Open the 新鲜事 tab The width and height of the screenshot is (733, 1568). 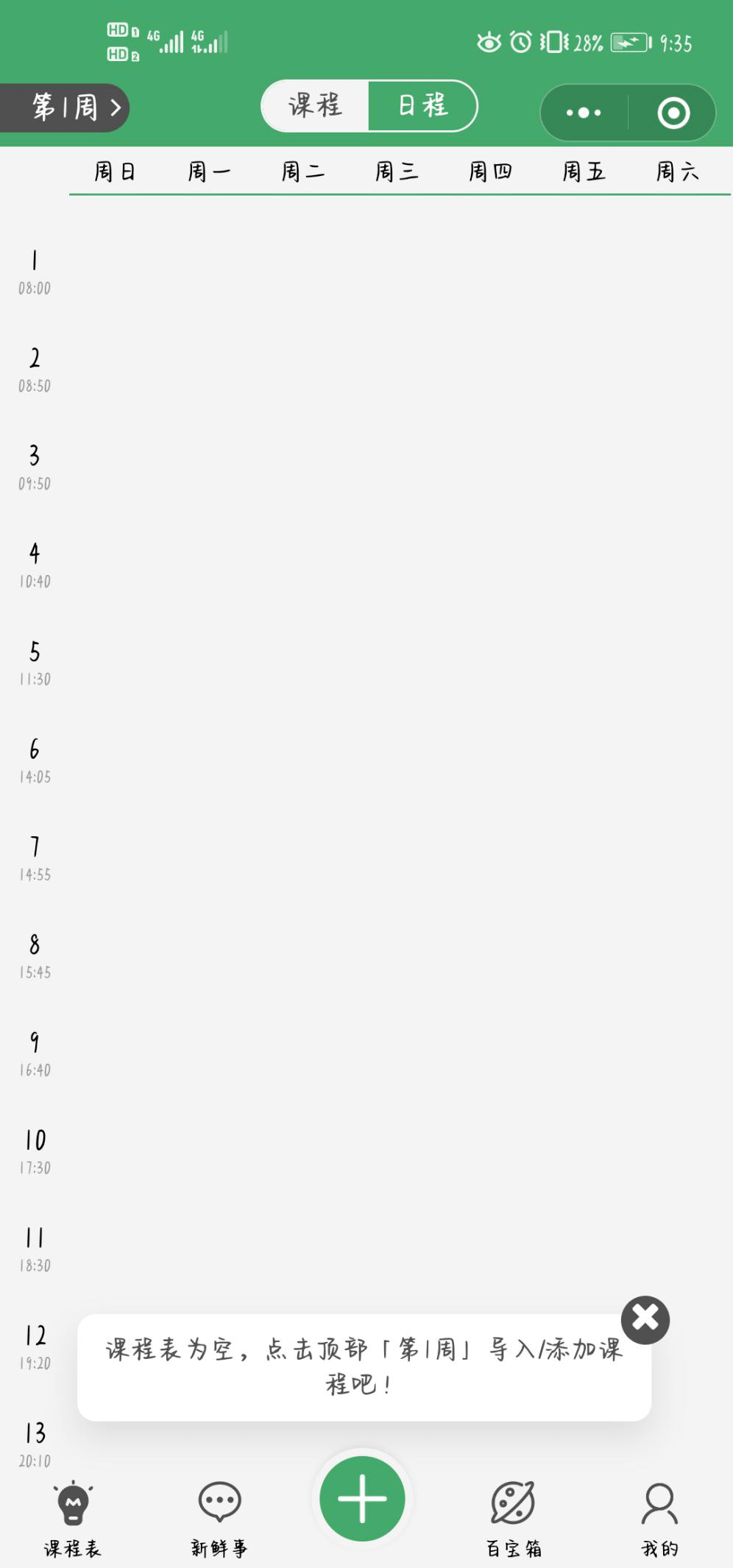[x=219, y=1519]
